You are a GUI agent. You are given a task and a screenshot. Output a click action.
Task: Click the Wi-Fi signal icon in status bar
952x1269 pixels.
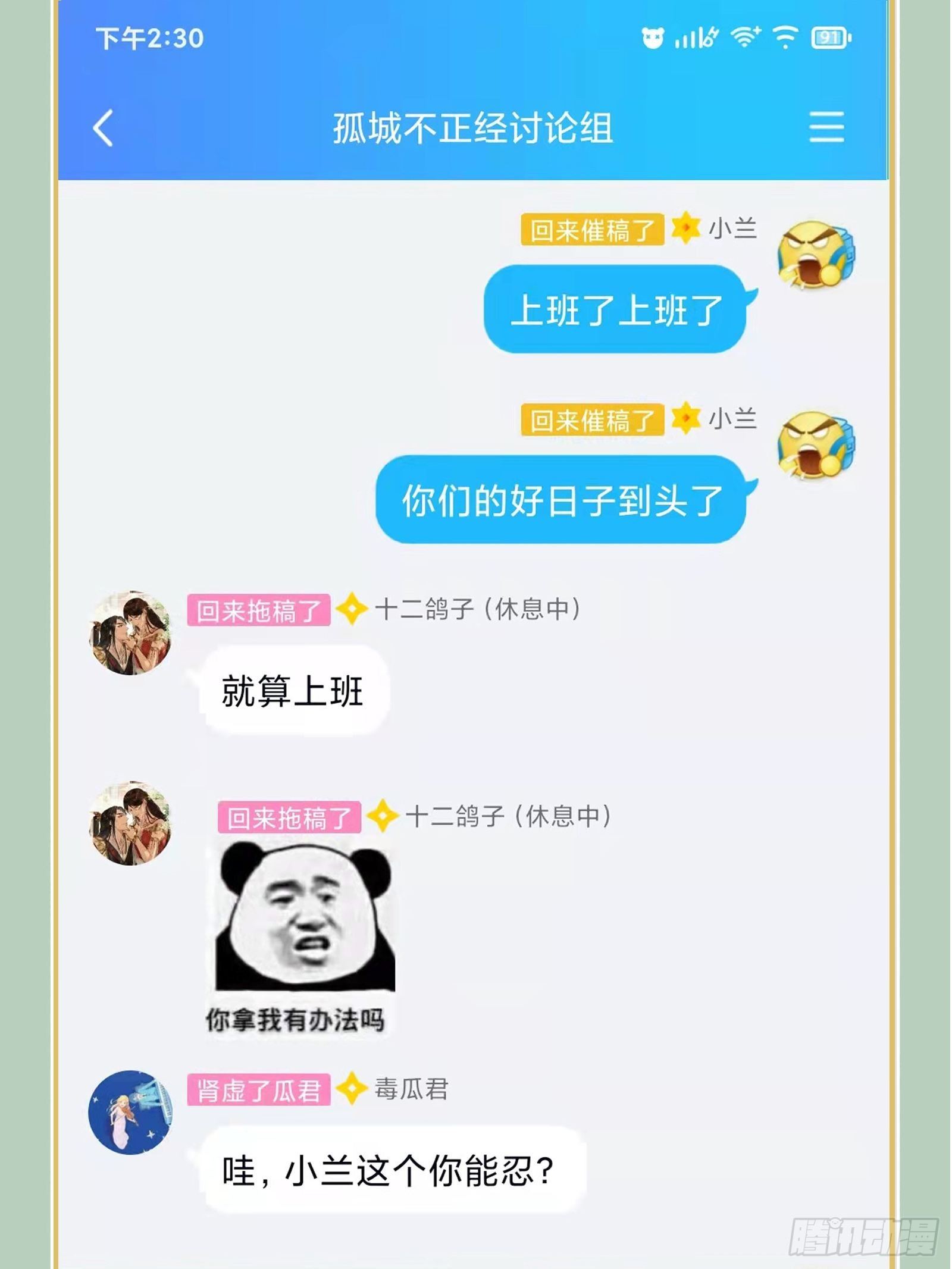click(x=746, y=37)
